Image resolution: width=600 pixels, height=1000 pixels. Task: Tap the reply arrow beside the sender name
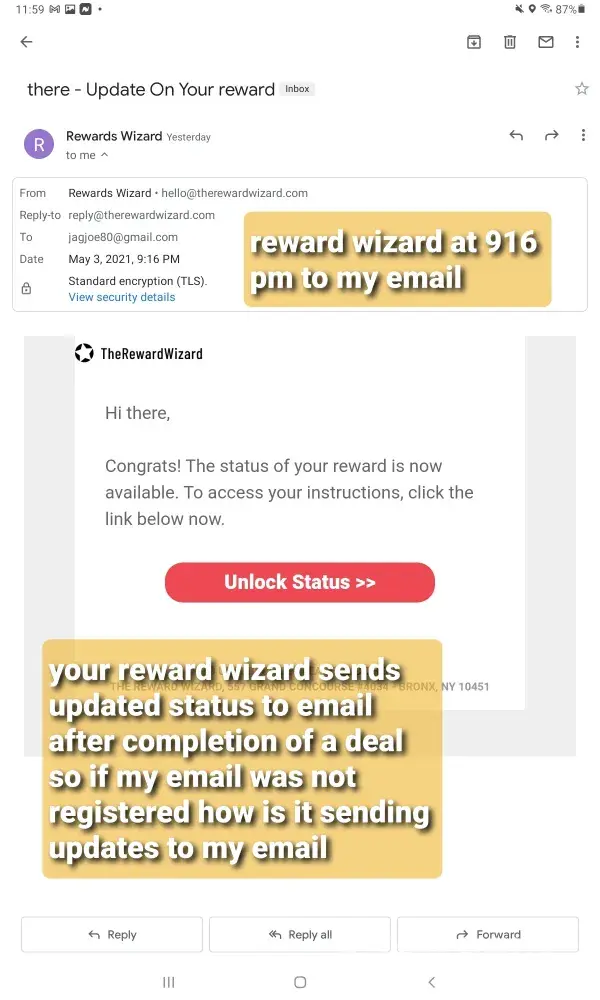point(516,136)
